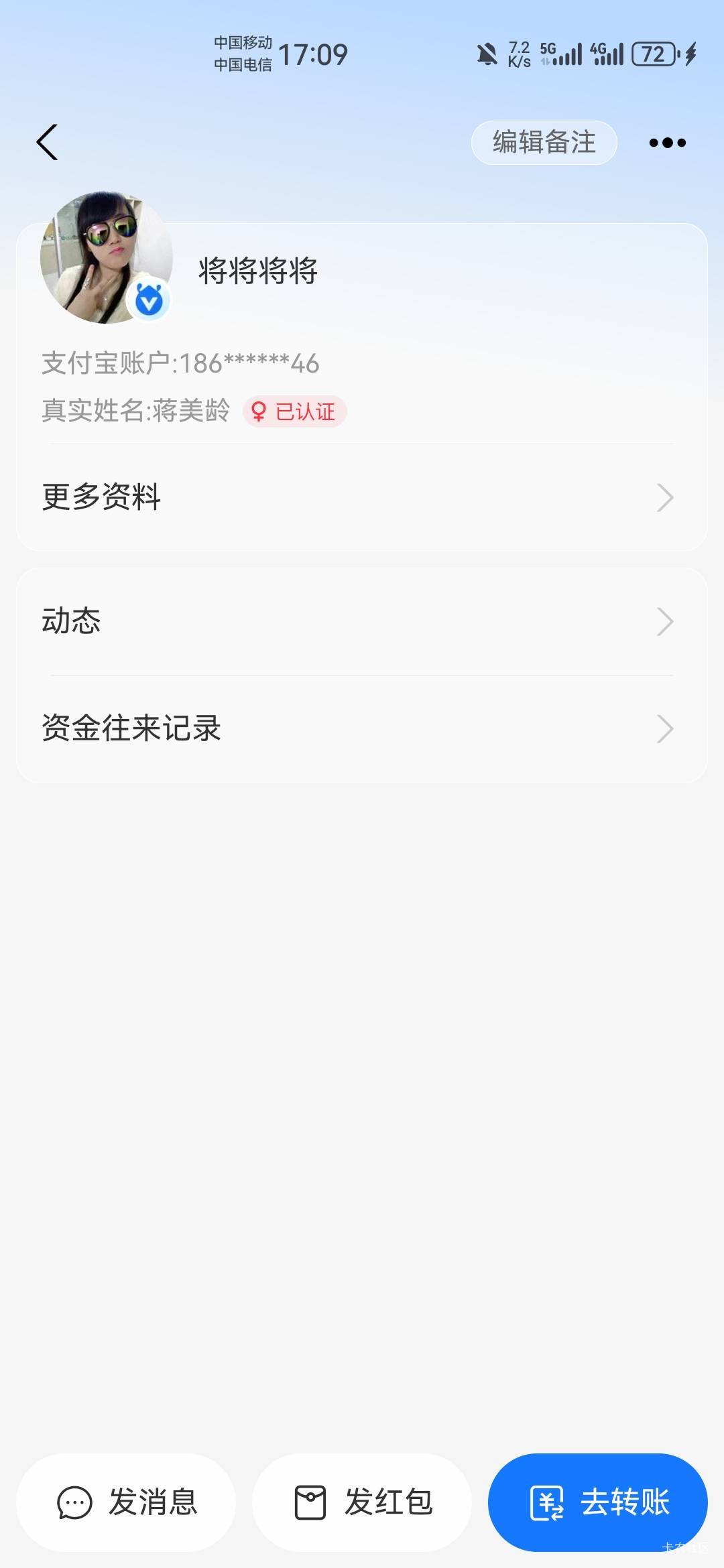Go back using the top-left arrow
The height and width of the screenshot is (1568, 724).
pos(47,142)
